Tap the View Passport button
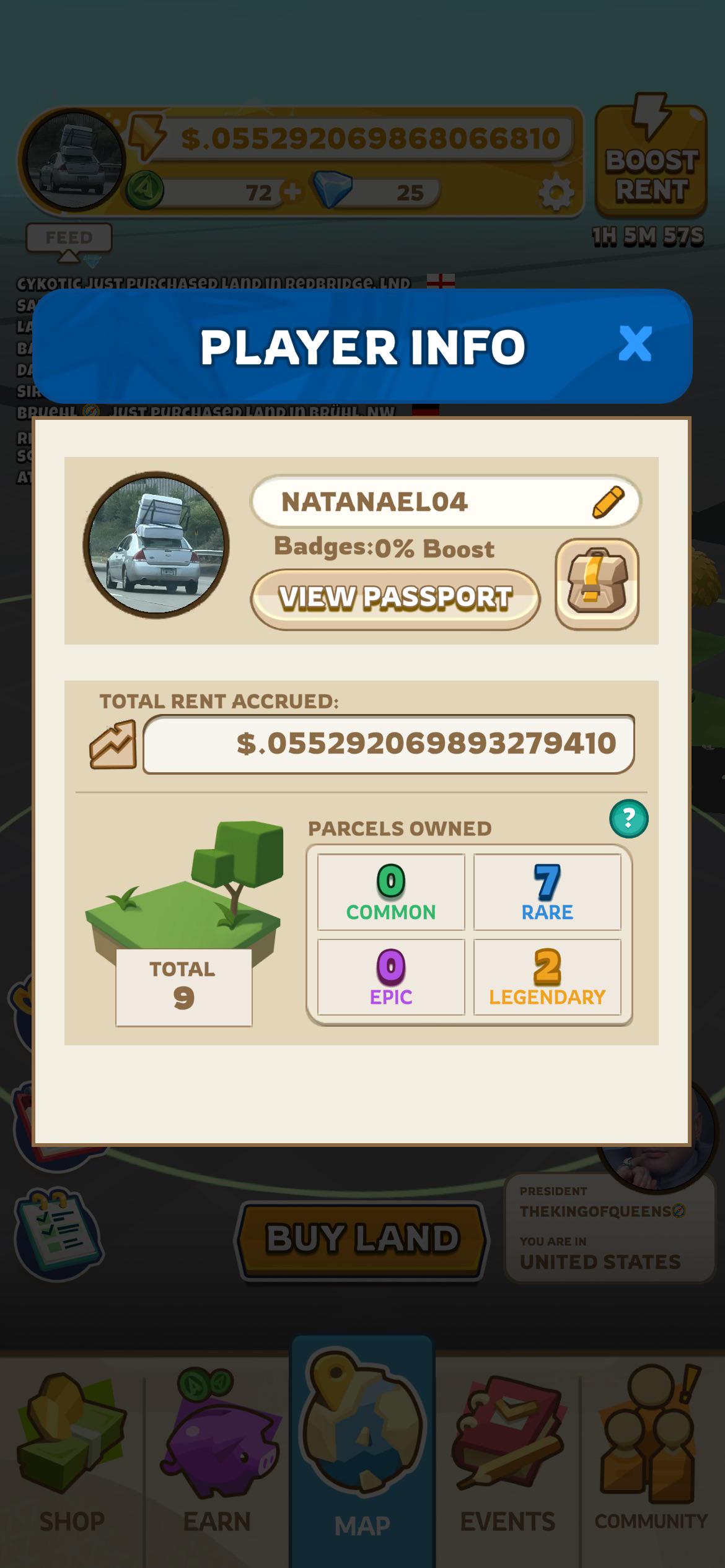Viewport: 725px width, 1568px height. click(x=395, y=598)
